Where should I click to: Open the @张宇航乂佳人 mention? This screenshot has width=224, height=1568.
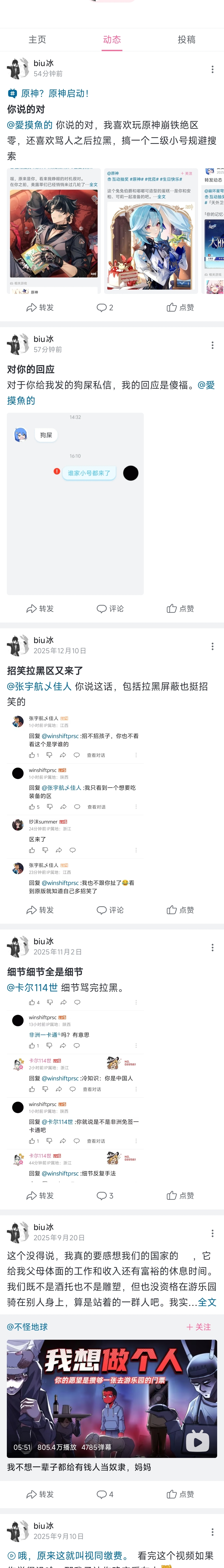[x=39, y=686]
